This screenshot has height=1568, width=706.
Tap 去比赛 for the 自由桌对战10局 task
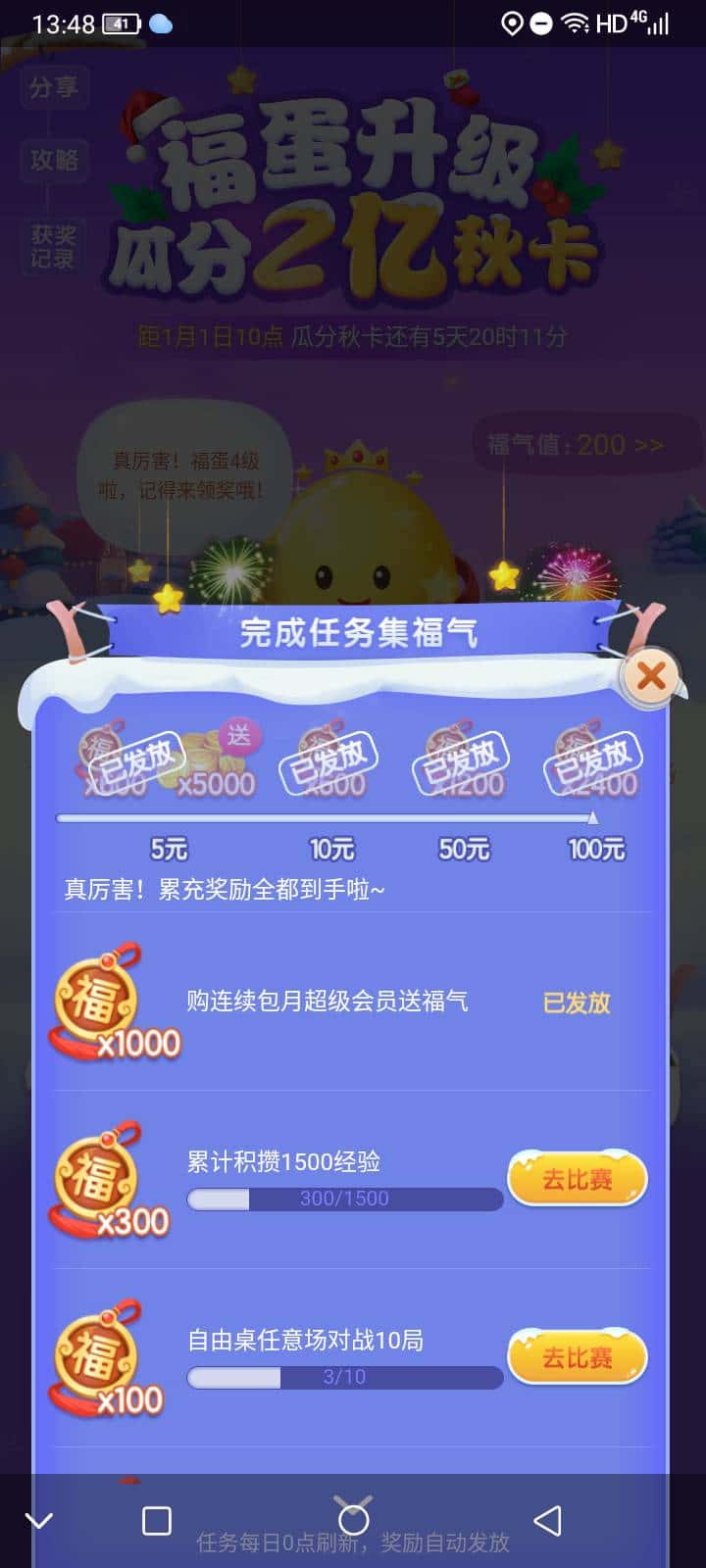pyautogui.click(x=577, y=1357)
